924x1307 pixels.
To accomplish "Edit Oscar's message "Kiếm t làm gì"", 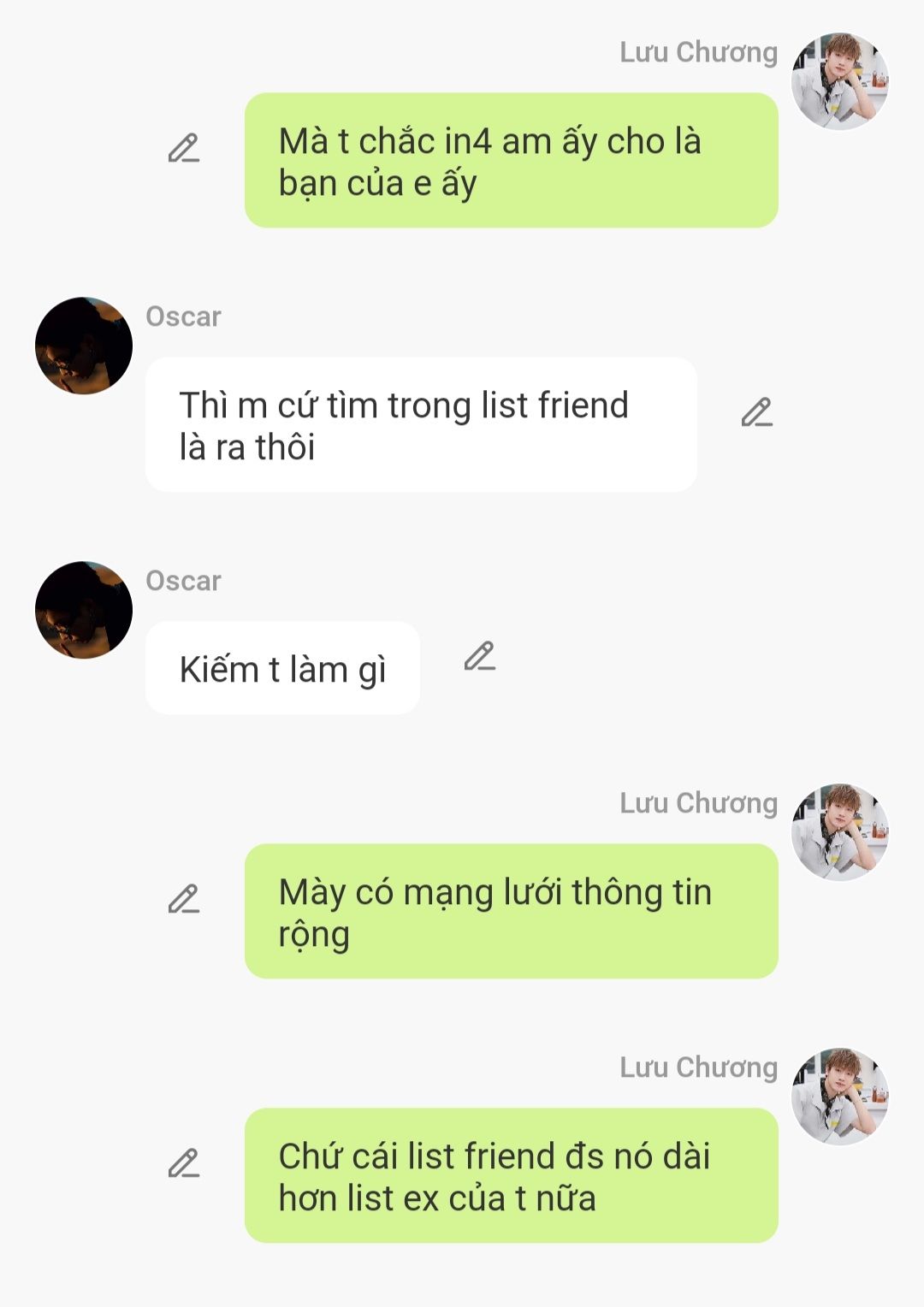I will [x=480, y=656].
